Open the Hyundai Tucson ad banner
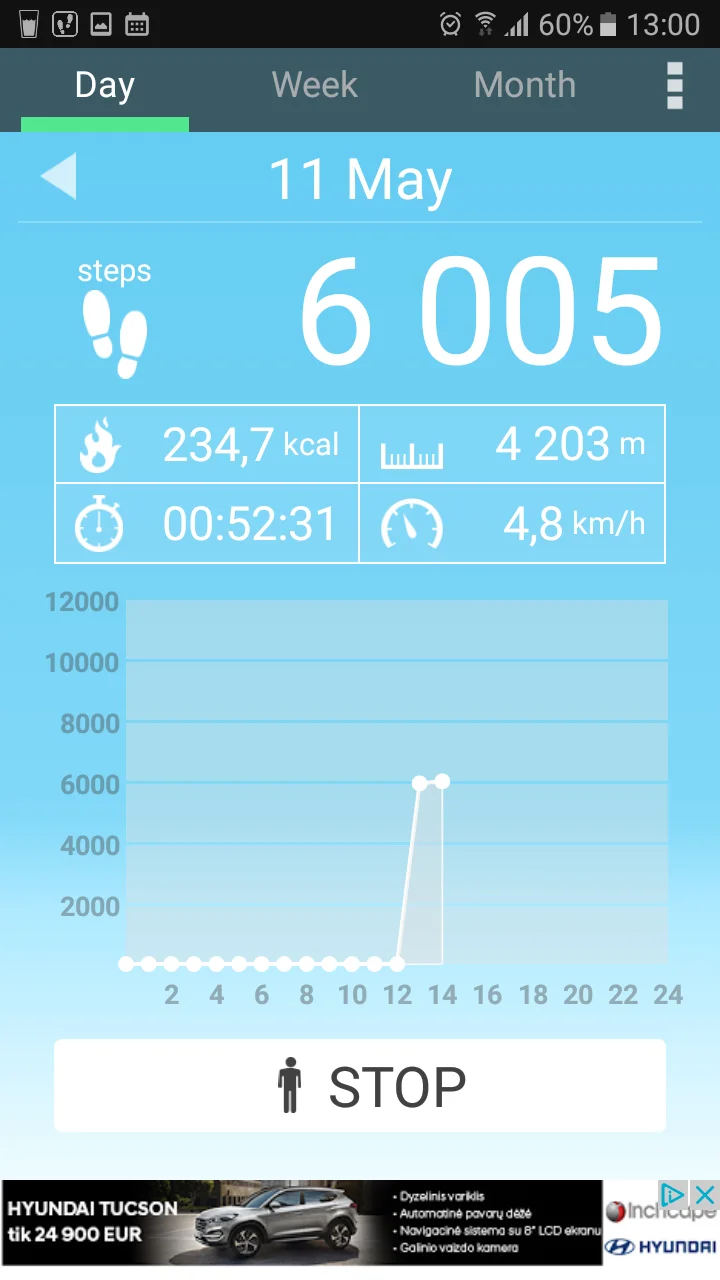The width and height of the screenshot is (720, 1280). pyautogui.click(x=300, y=1223)
